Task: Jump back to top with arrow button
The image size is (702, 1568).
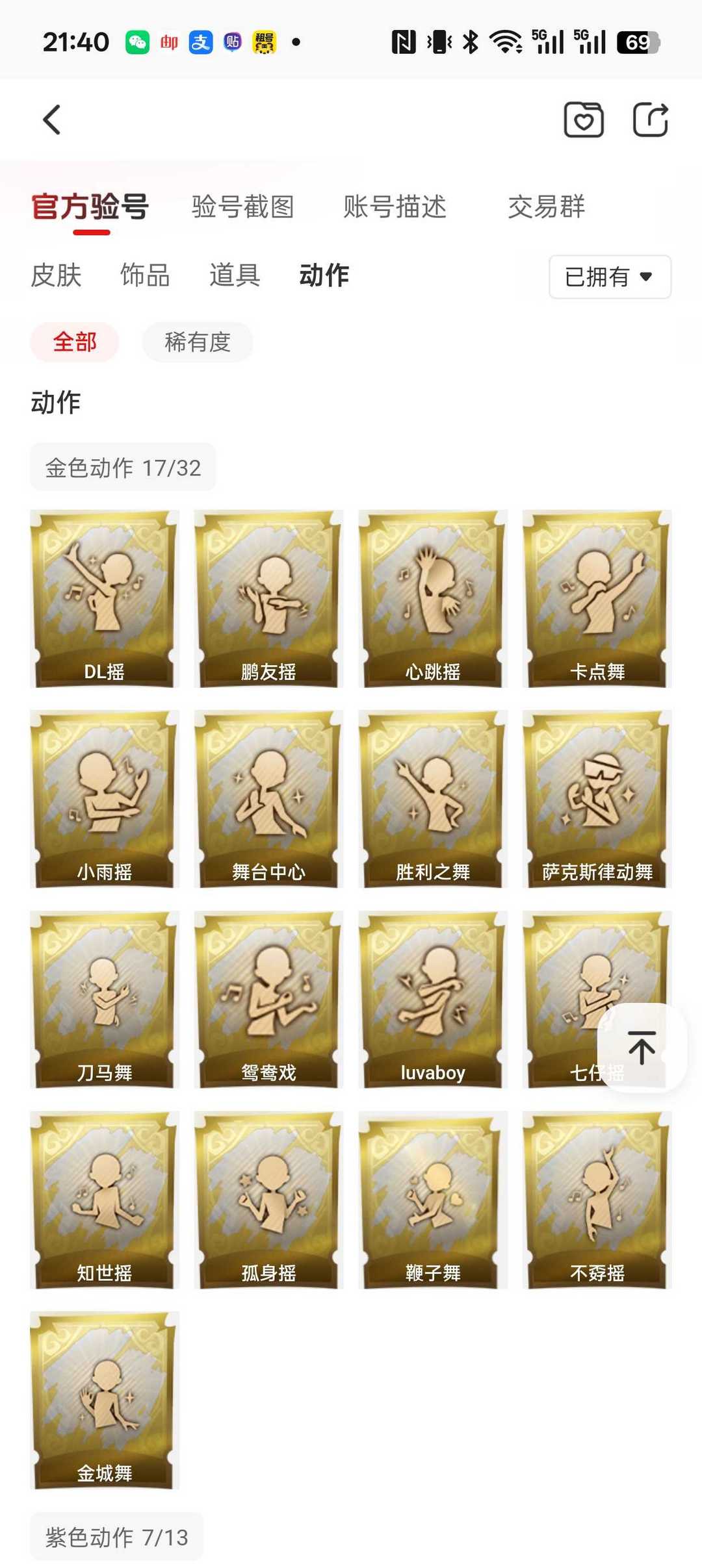Action: tap(642, 1047)
